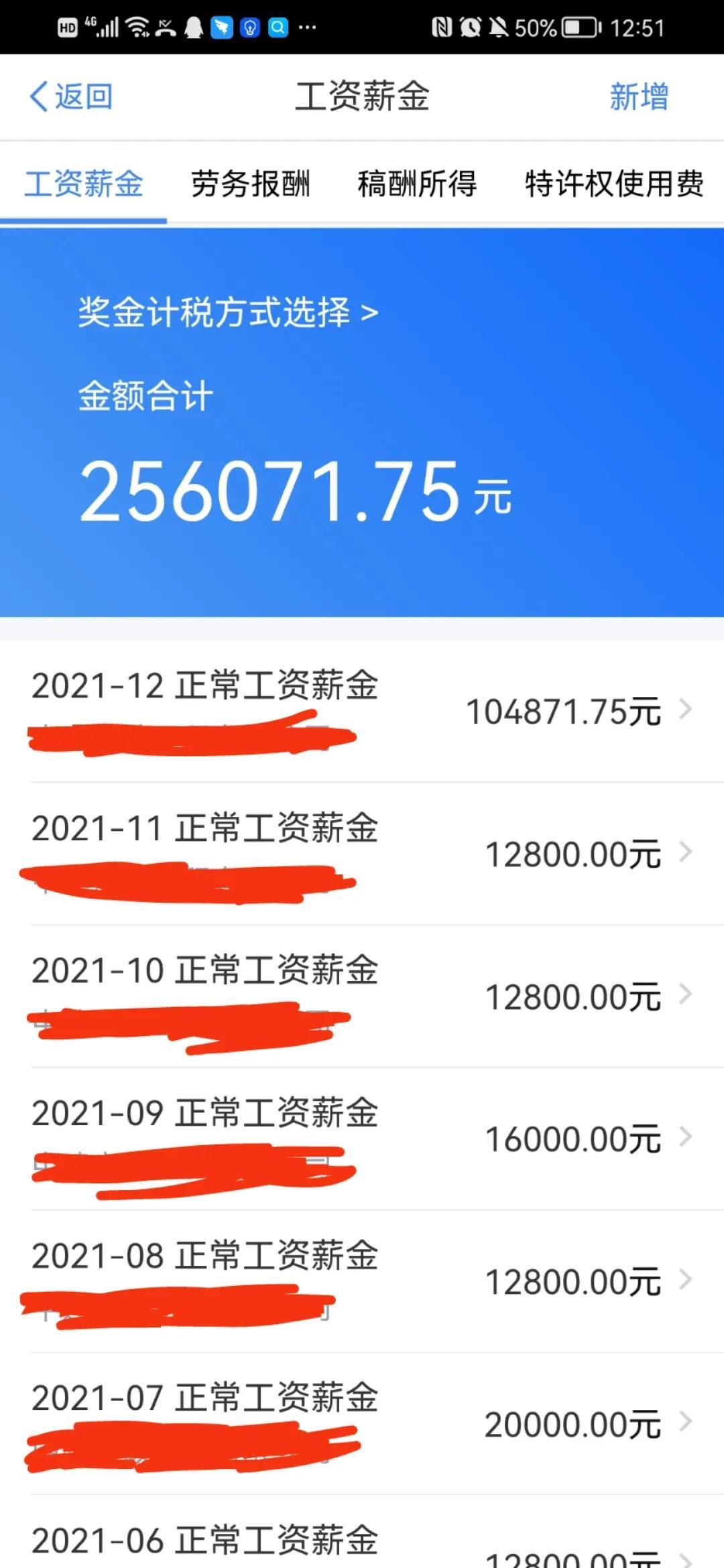Tap 新增 to add a record
This screenshot has width=724, height=1568.
[638, 96]
